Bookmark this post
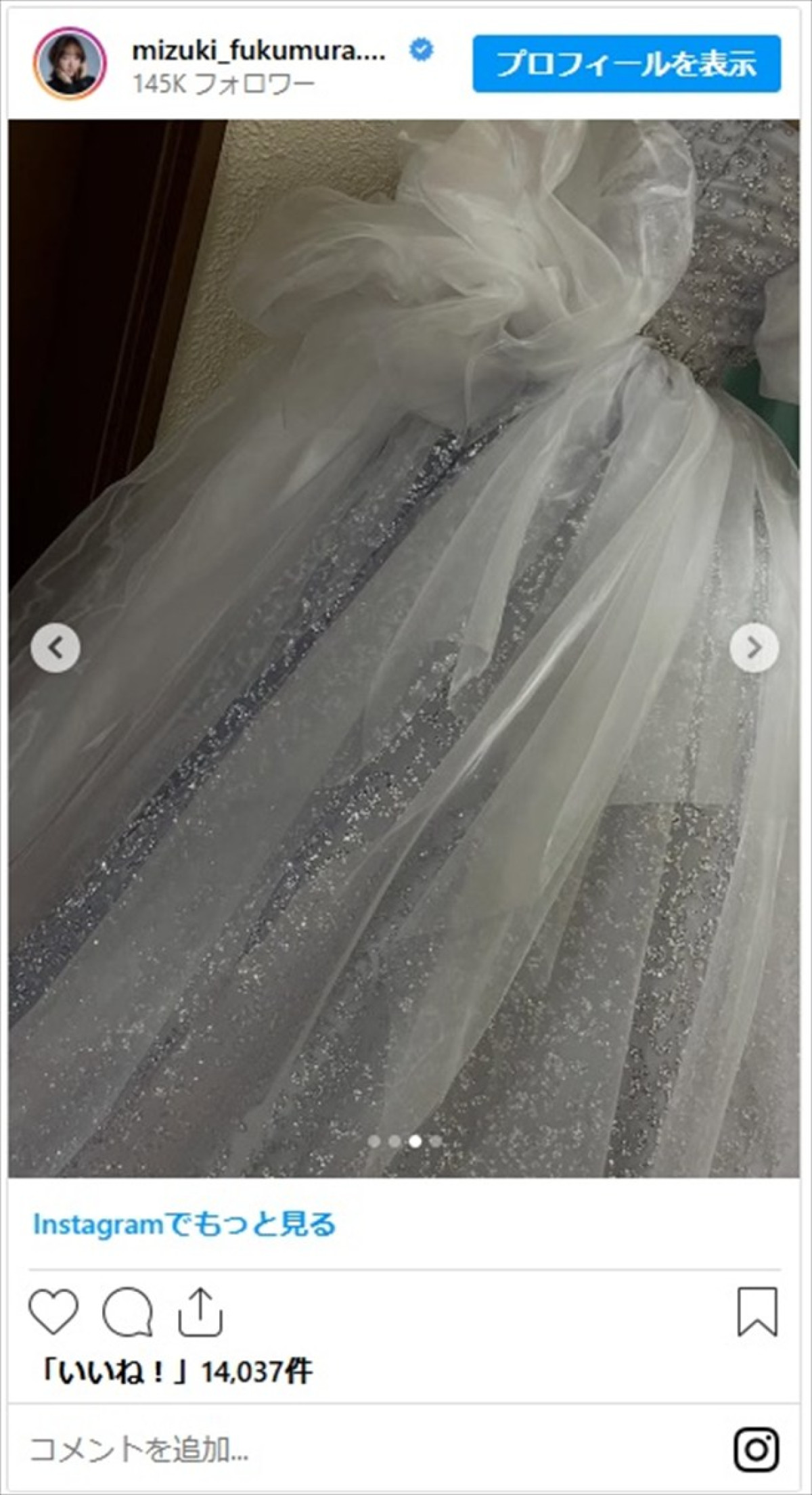812x1495 pixels. click(x=757, y=1312)
